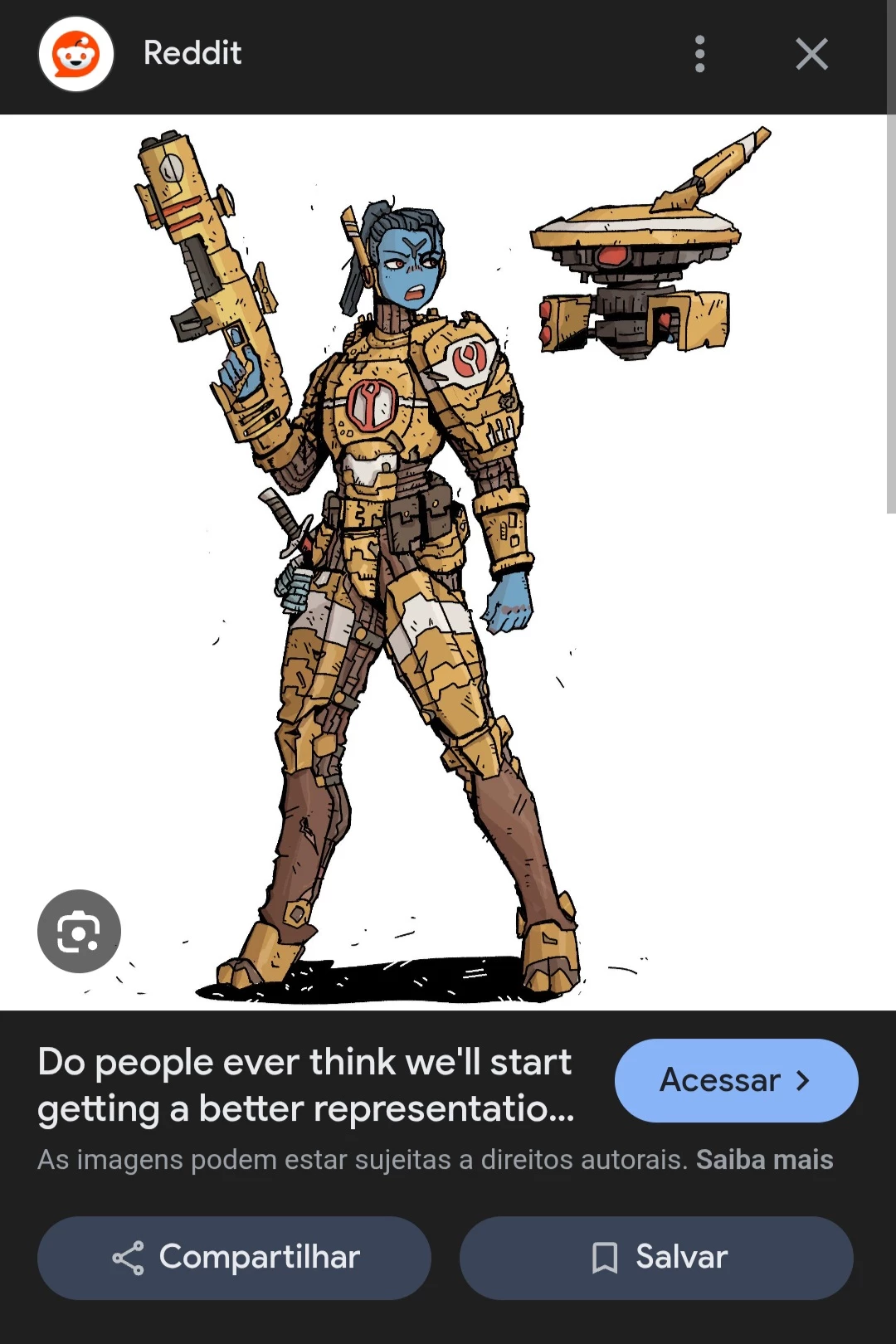
Task: Tap the Acessar button
Action: [x=736, y=1080]
